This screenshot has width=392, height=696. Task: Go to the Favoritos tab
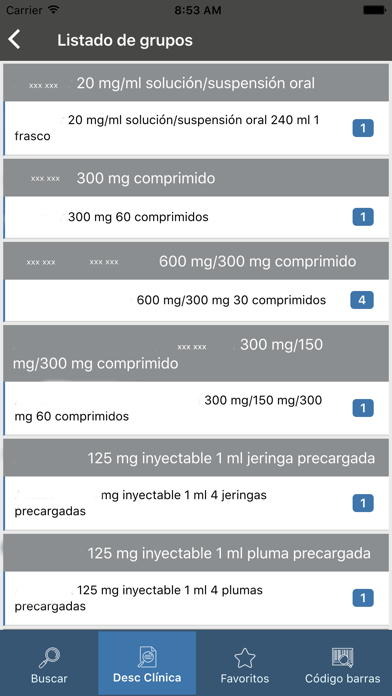tap(245, 664)
